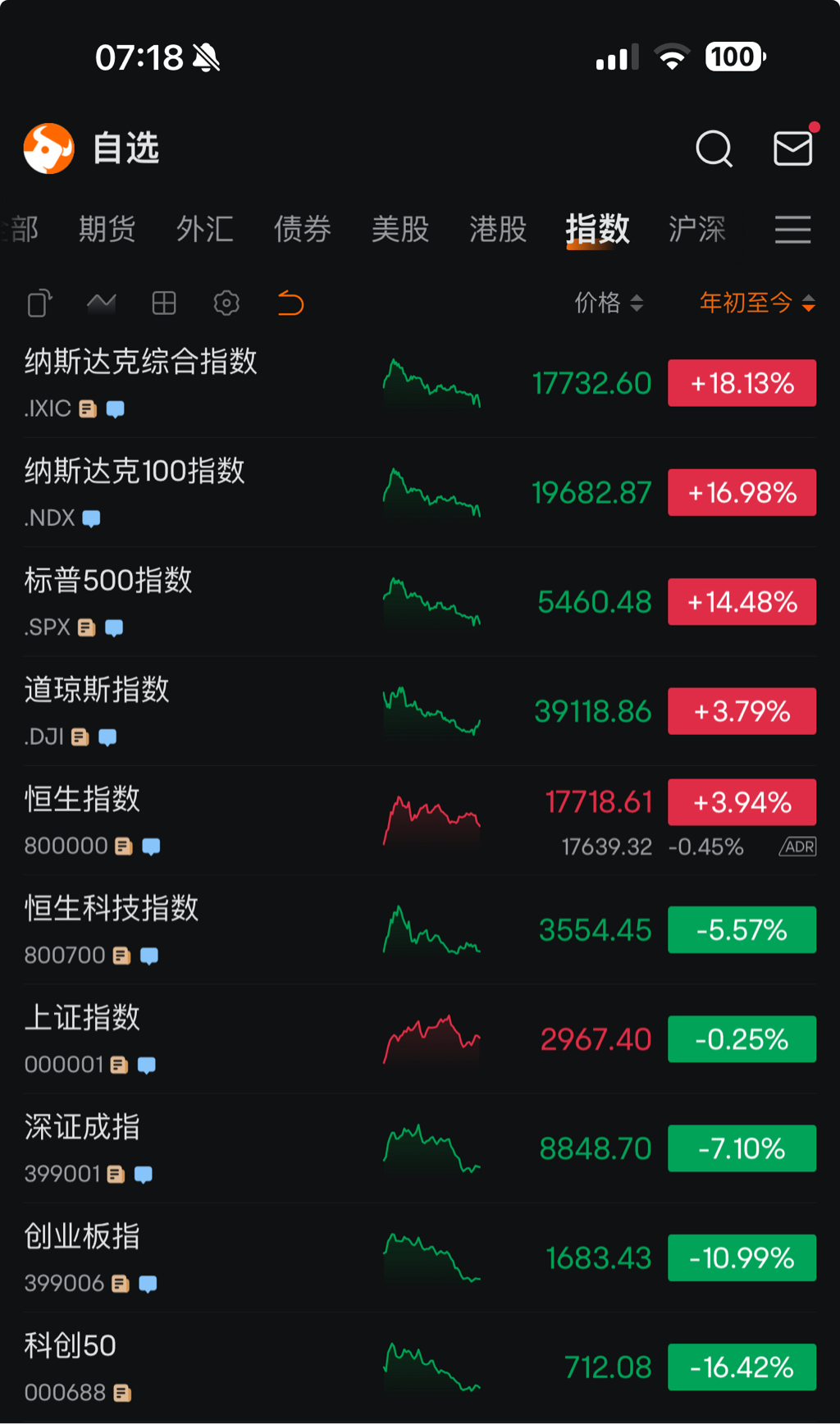Open the watchlist category hamburger menu
This screenshot has height=1424, width=840.
point(792,229)
